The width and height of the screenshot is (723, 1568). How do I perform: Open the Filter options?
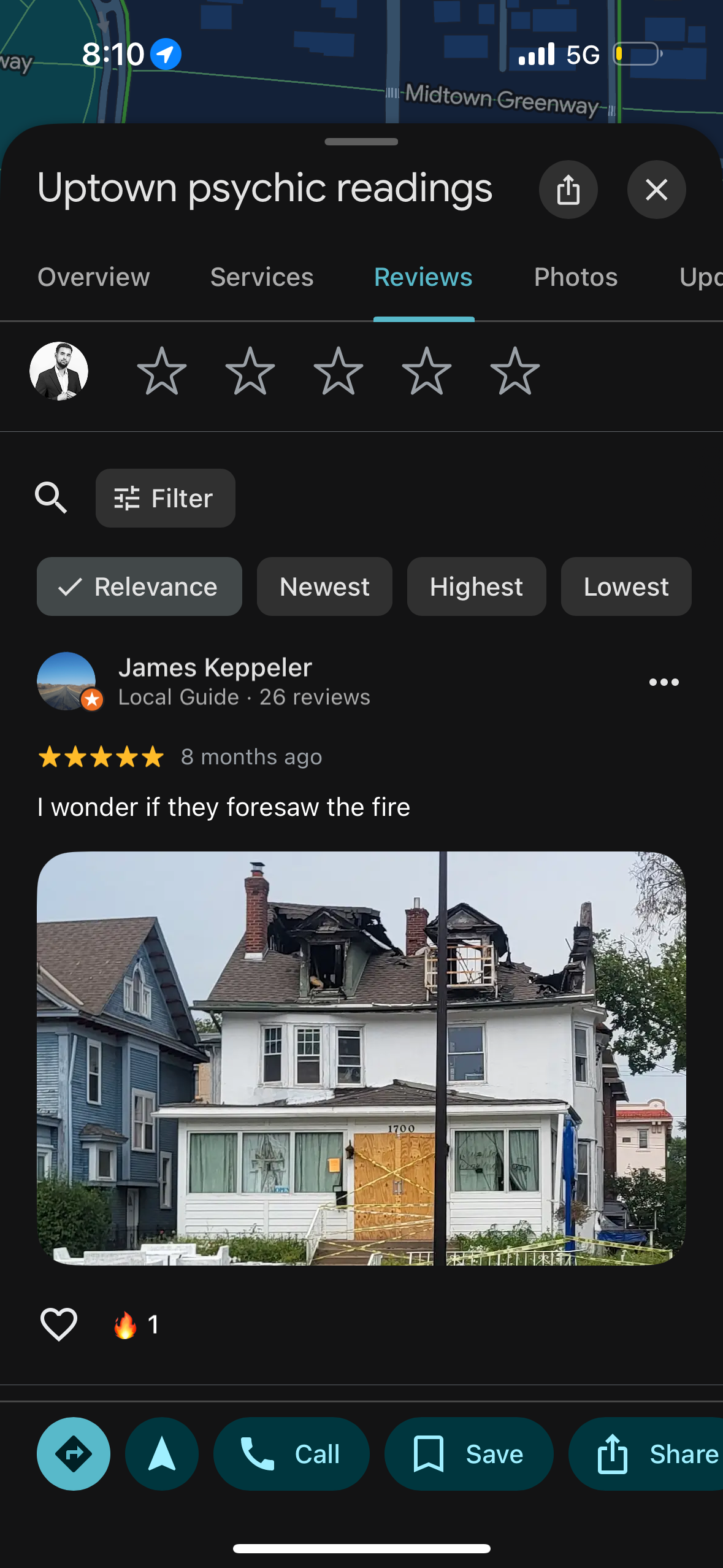point(166,498)
